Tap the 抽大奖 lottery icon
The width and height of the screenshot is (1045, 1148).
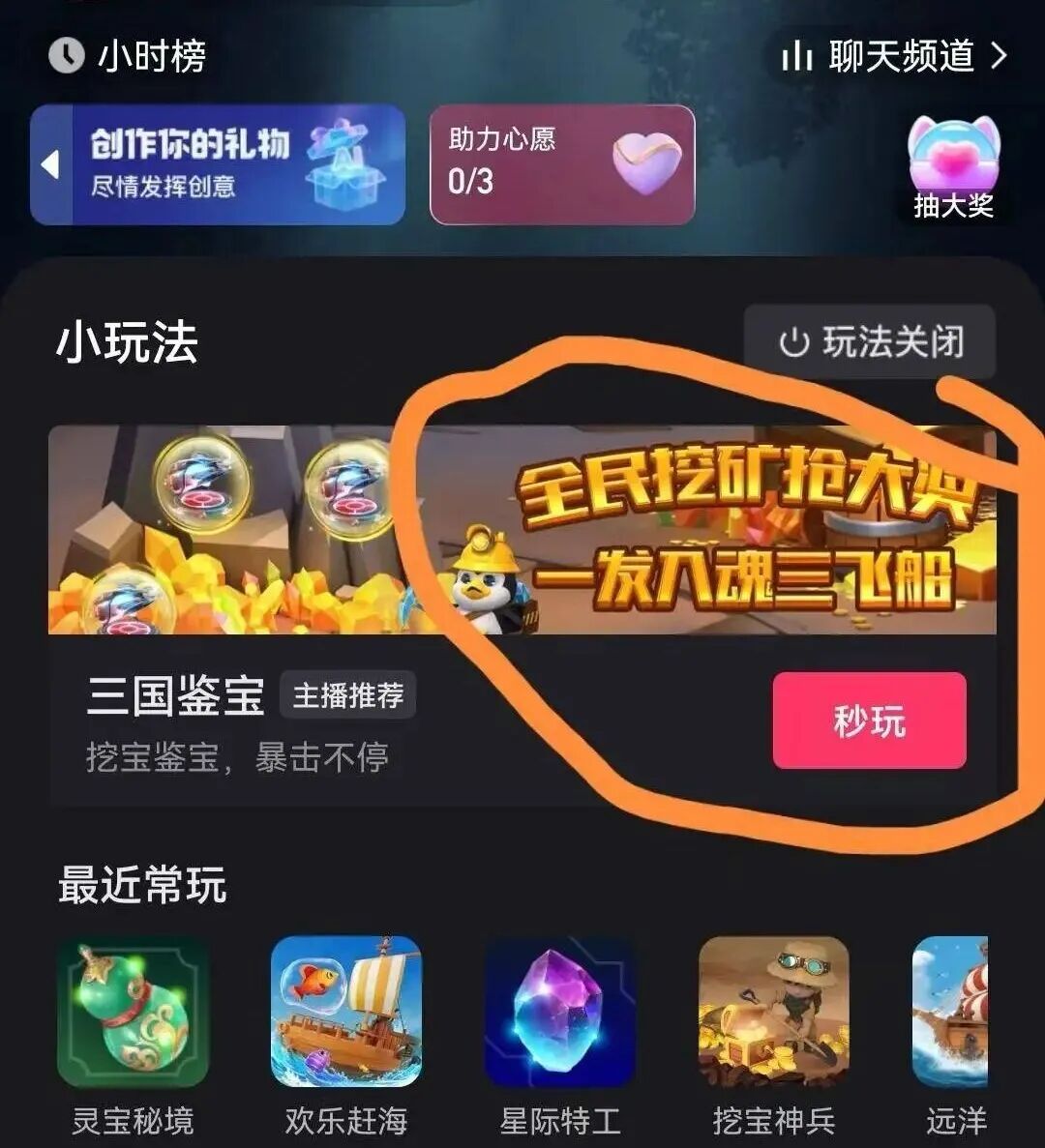[x=953, y=168]
